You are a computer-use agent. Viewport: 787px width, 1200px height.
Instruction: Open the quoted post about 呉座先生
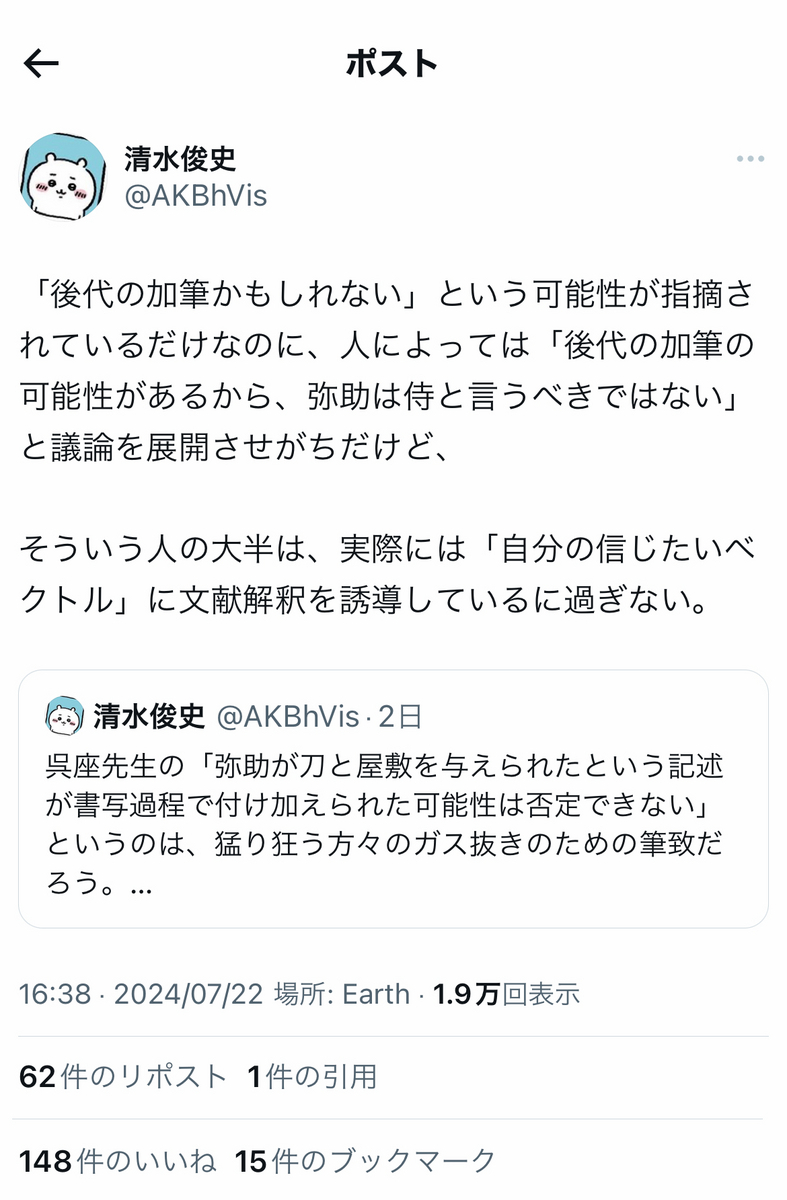pos(393,799)
